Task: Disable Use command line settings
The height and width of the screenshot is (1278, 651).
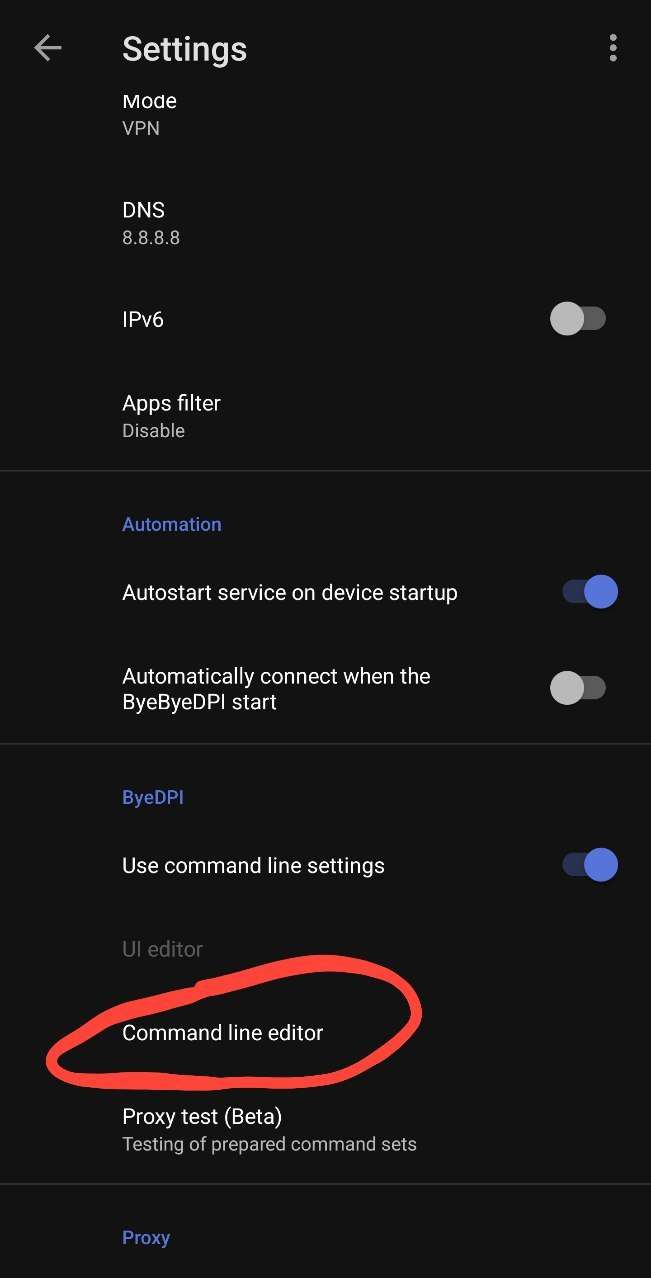Action: point(589,865)
